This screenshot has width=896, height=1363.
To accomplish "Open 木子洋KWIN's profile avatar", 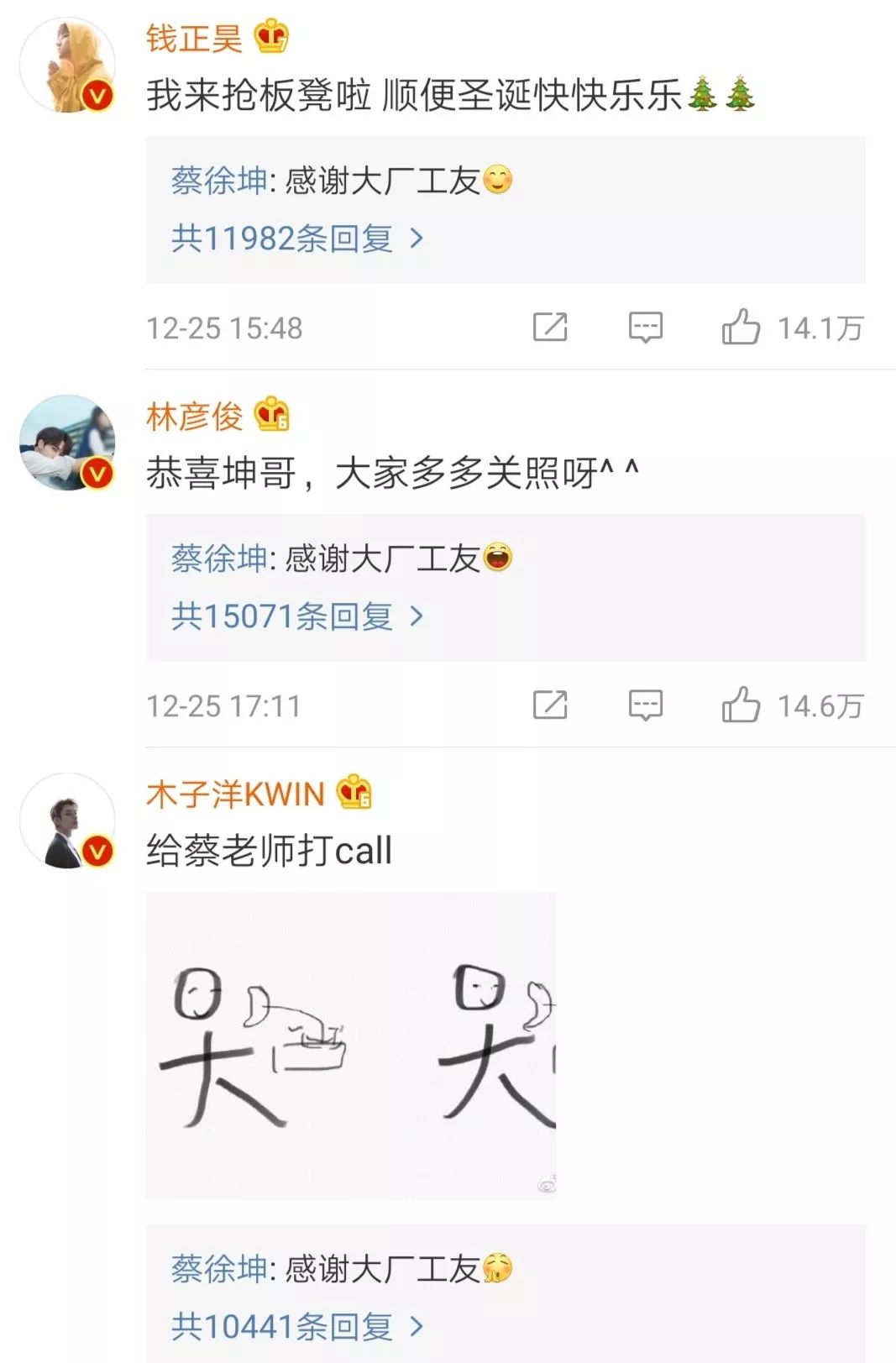I will [67, 820].
